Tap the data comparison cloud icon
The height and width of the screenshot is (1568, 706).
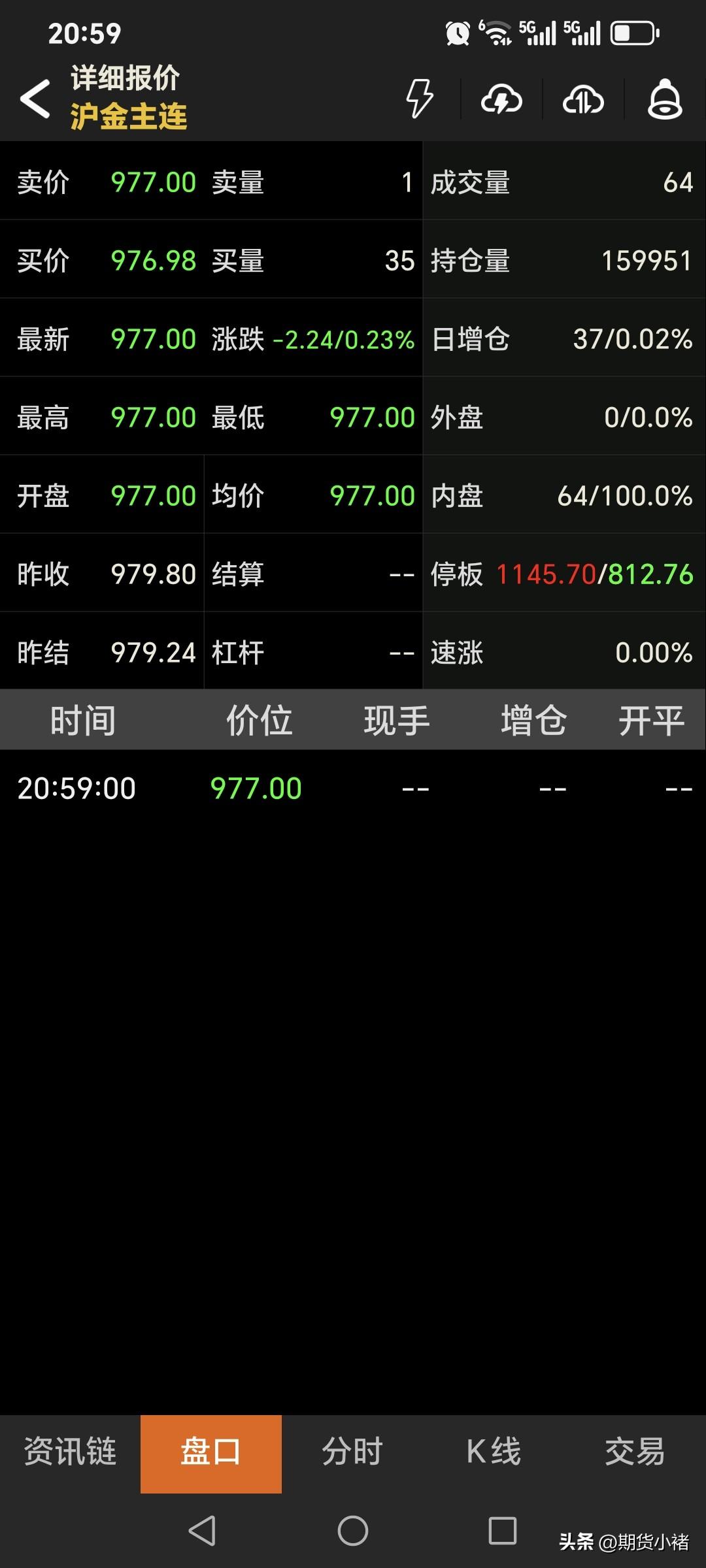[x=582, y=99]
